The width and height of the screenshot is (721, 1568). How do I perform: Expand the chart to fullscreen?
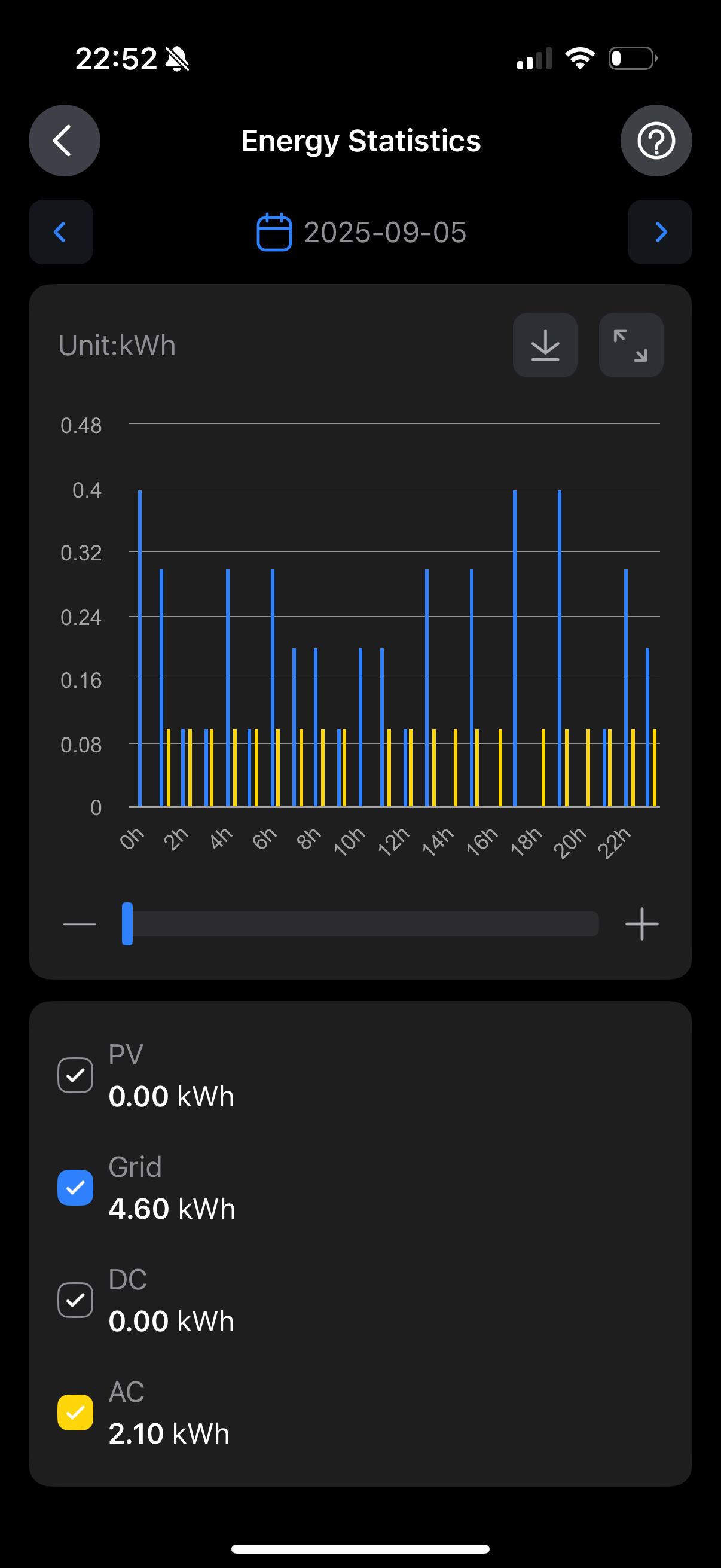tap(631, 345)
